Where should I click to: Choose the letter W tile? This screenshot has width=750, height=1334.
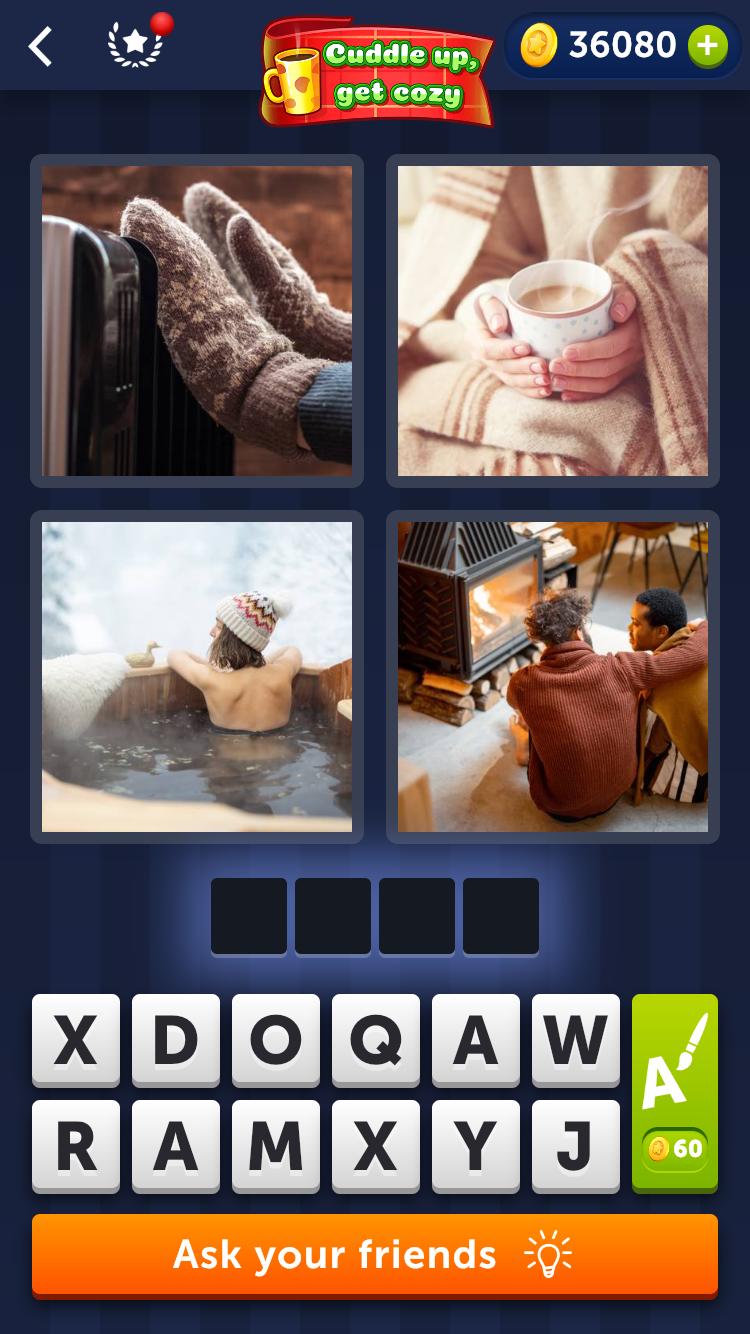[x=575, y=1040]
